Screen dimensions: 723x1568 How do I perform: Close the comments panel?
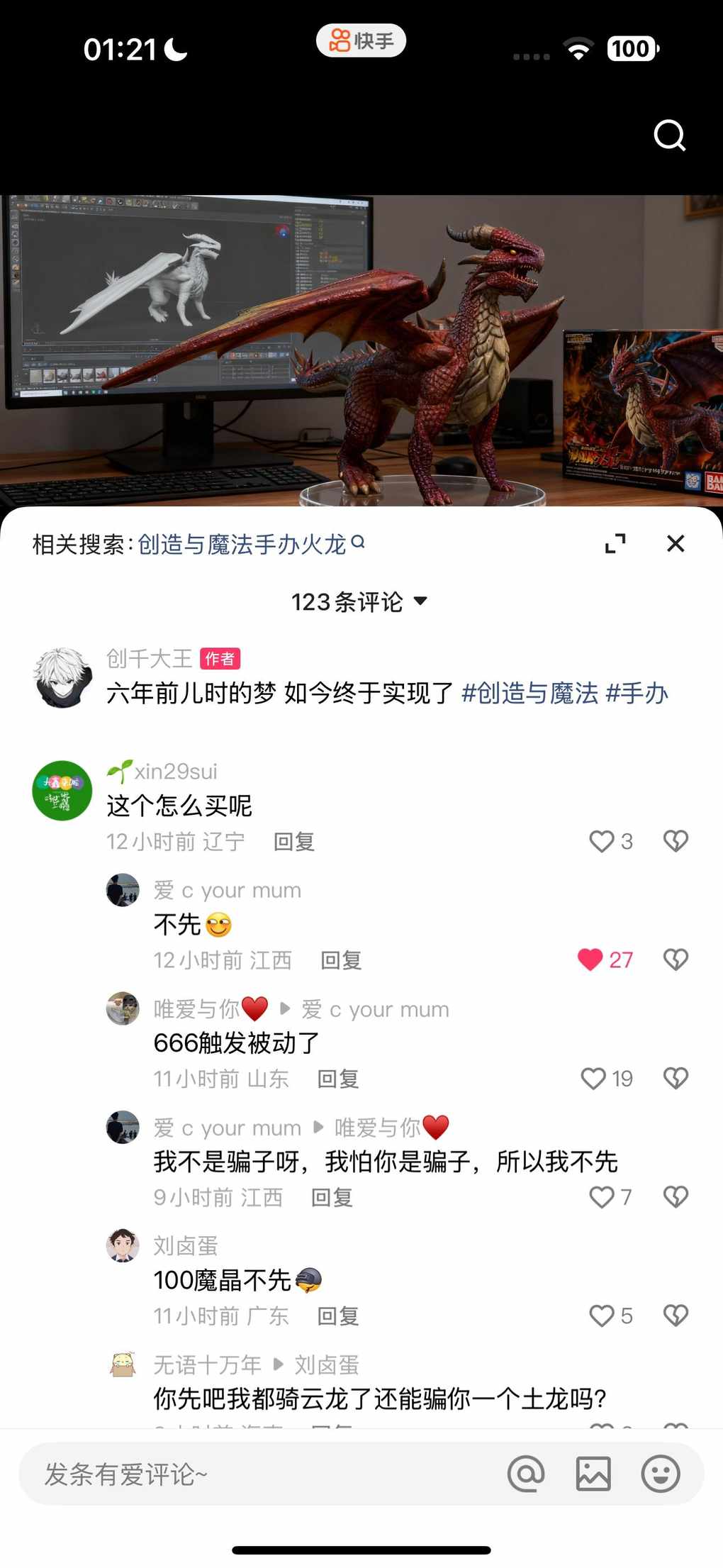(x=676, y=543)
